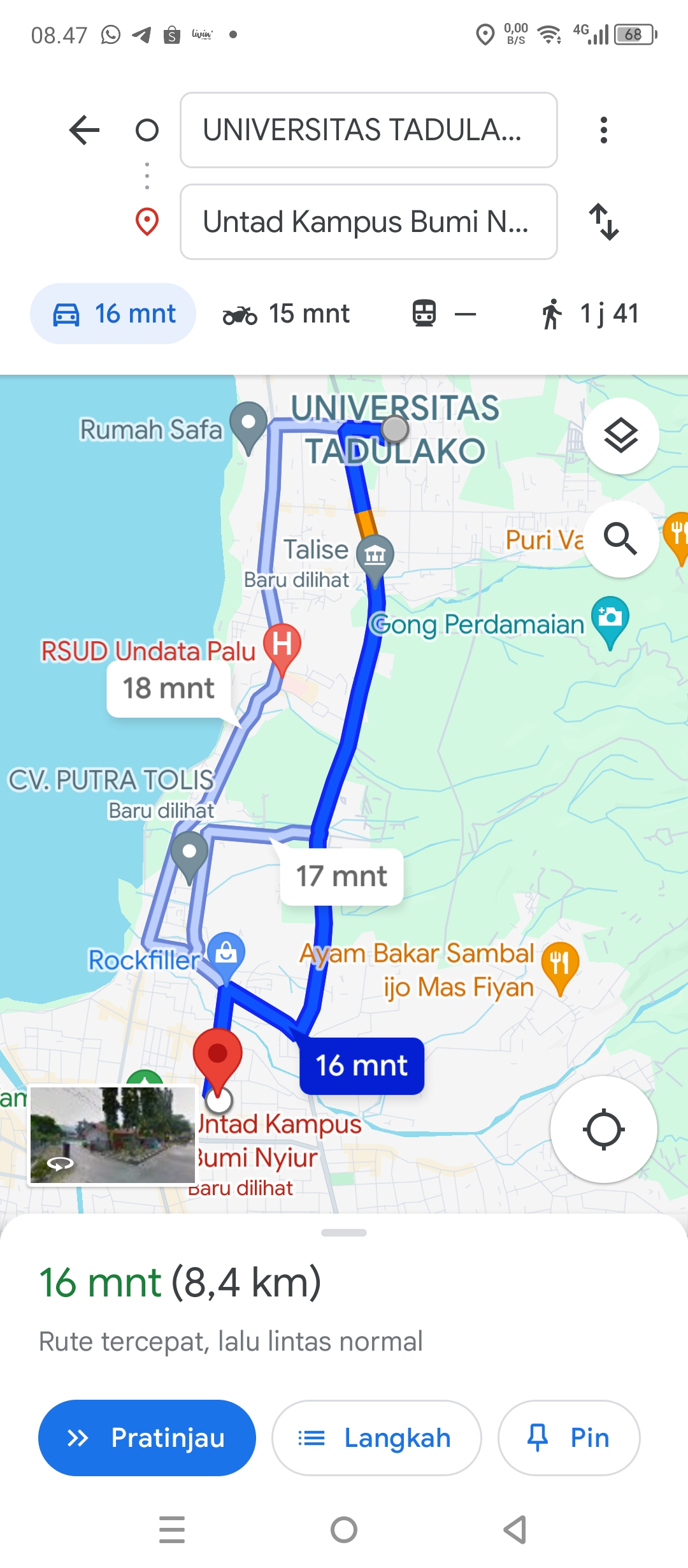Open the three-dot overflow menu
The width and height of the screenshot is (688, 1568).
[603, 130]
